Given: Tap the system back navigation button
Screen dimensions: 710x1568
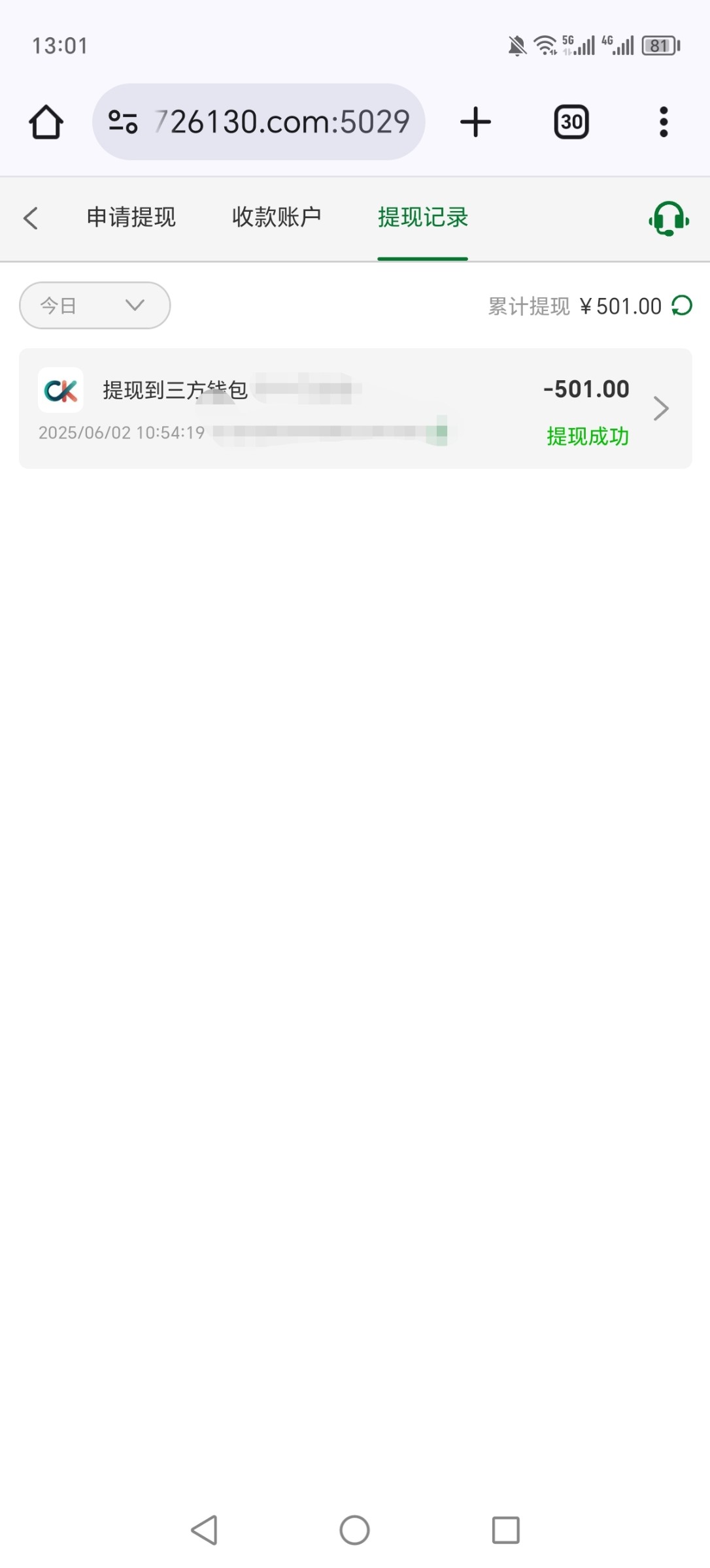Looking at the screenshot, I should point(205,1530).
